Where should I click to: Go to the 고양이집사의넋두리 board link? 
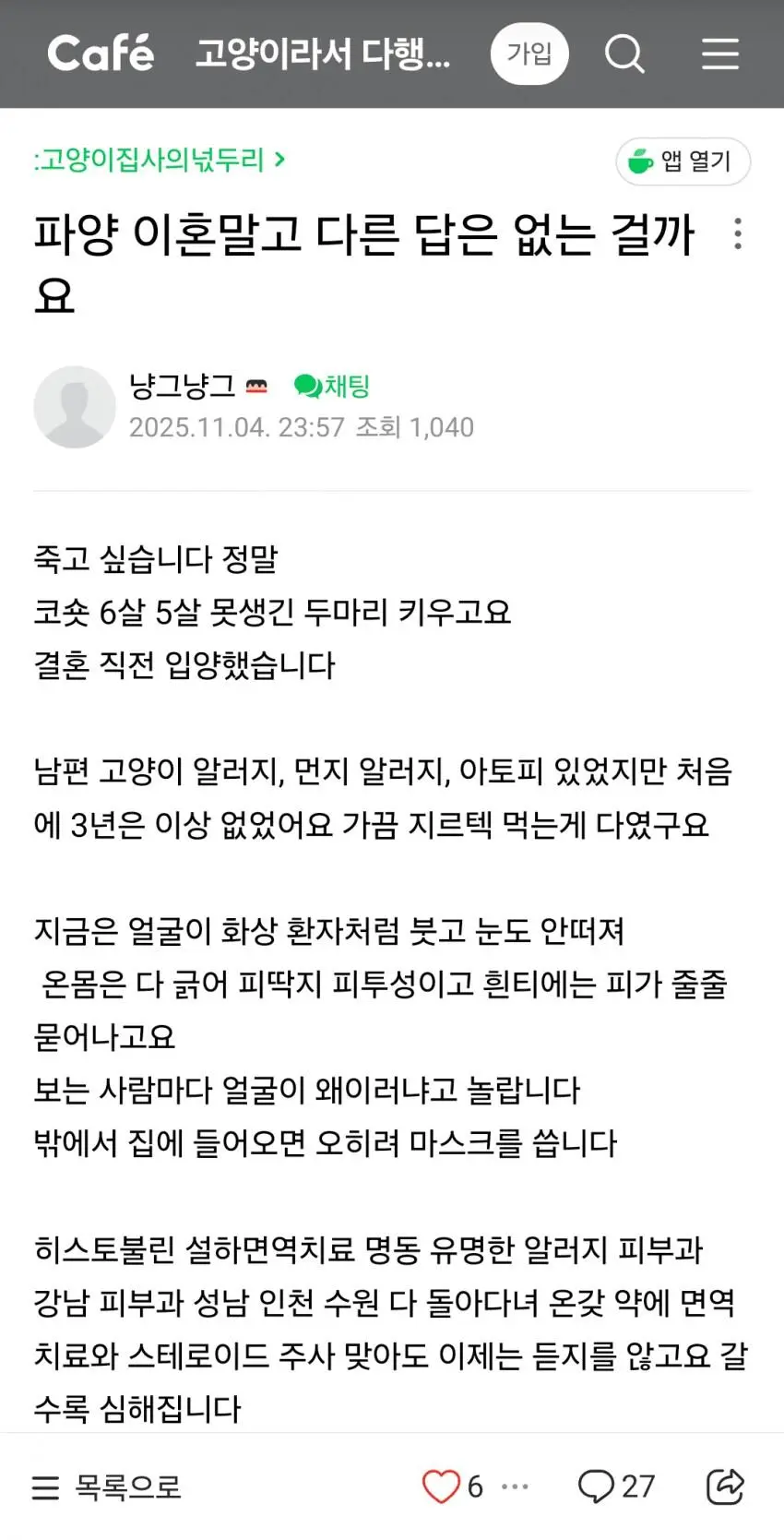click(152, 159)
